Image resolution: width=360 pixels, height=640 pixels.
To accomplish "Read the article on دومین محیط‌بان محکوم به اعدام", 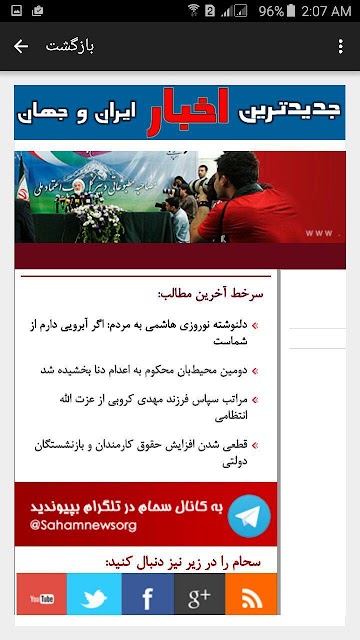I will pyautogui.click(x=144, y=371).
